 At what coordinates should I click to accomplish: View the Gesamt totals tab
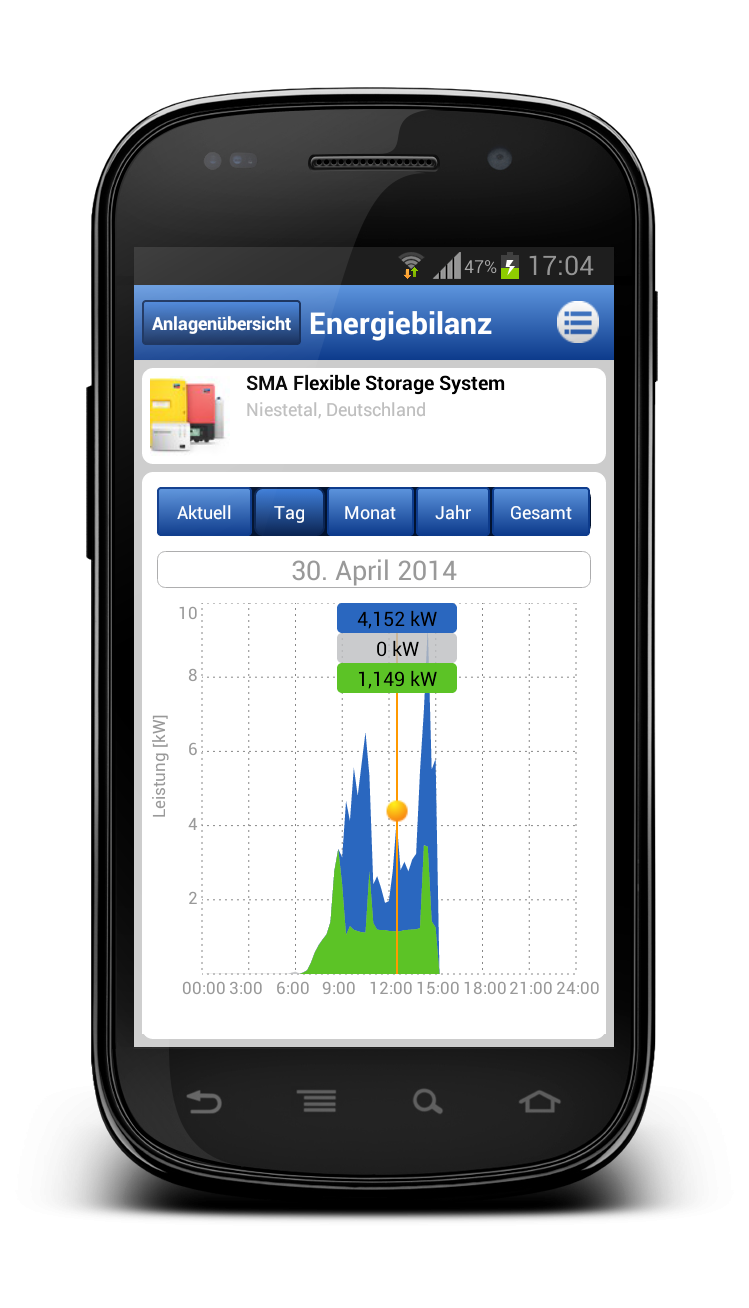tap(541, 512)
